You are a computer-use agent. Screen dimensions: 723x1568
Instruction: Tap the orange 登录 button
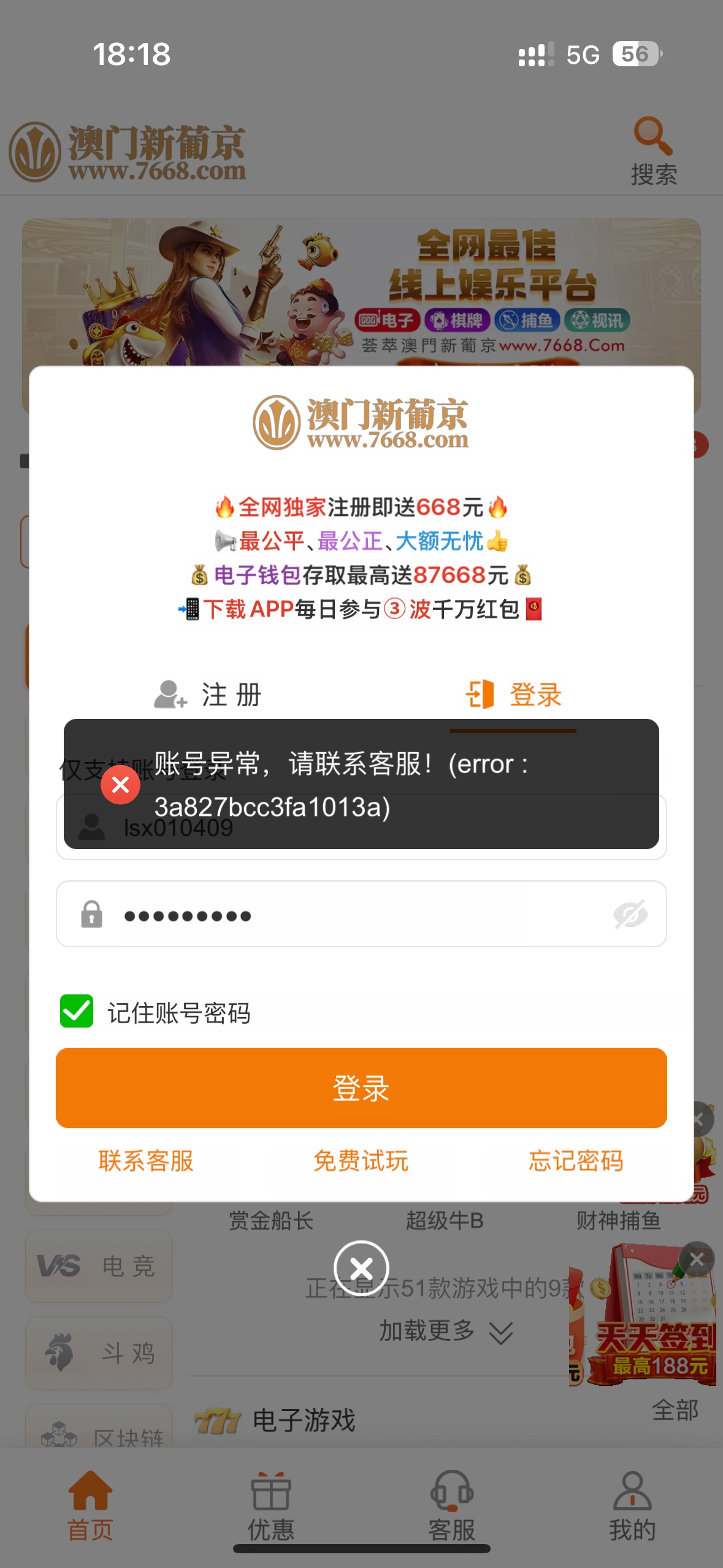[361, 1088]
